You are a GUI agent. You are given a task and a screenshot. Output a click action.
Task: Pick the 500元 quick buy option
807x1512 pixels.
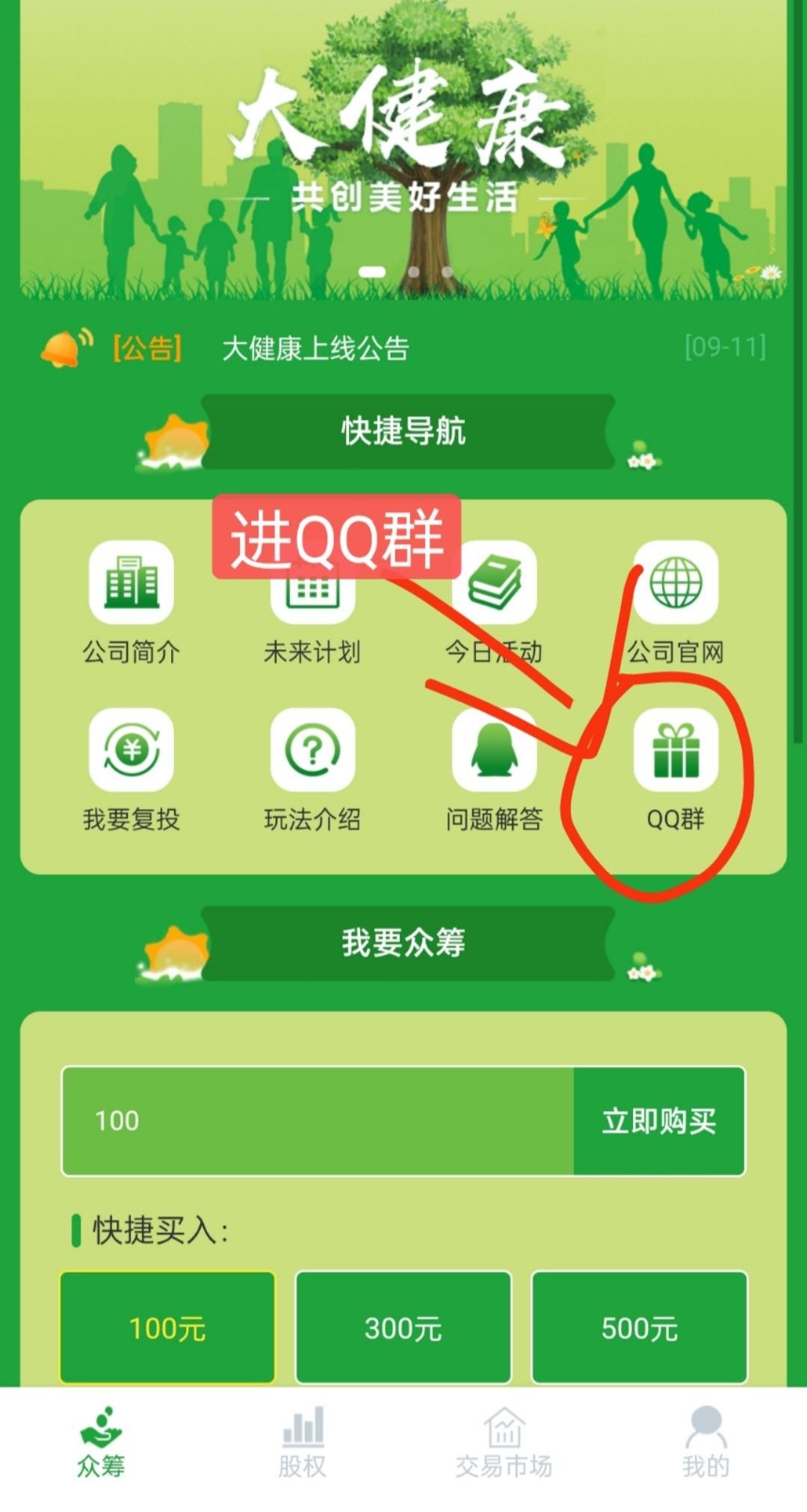click(x=640, y=1328)
